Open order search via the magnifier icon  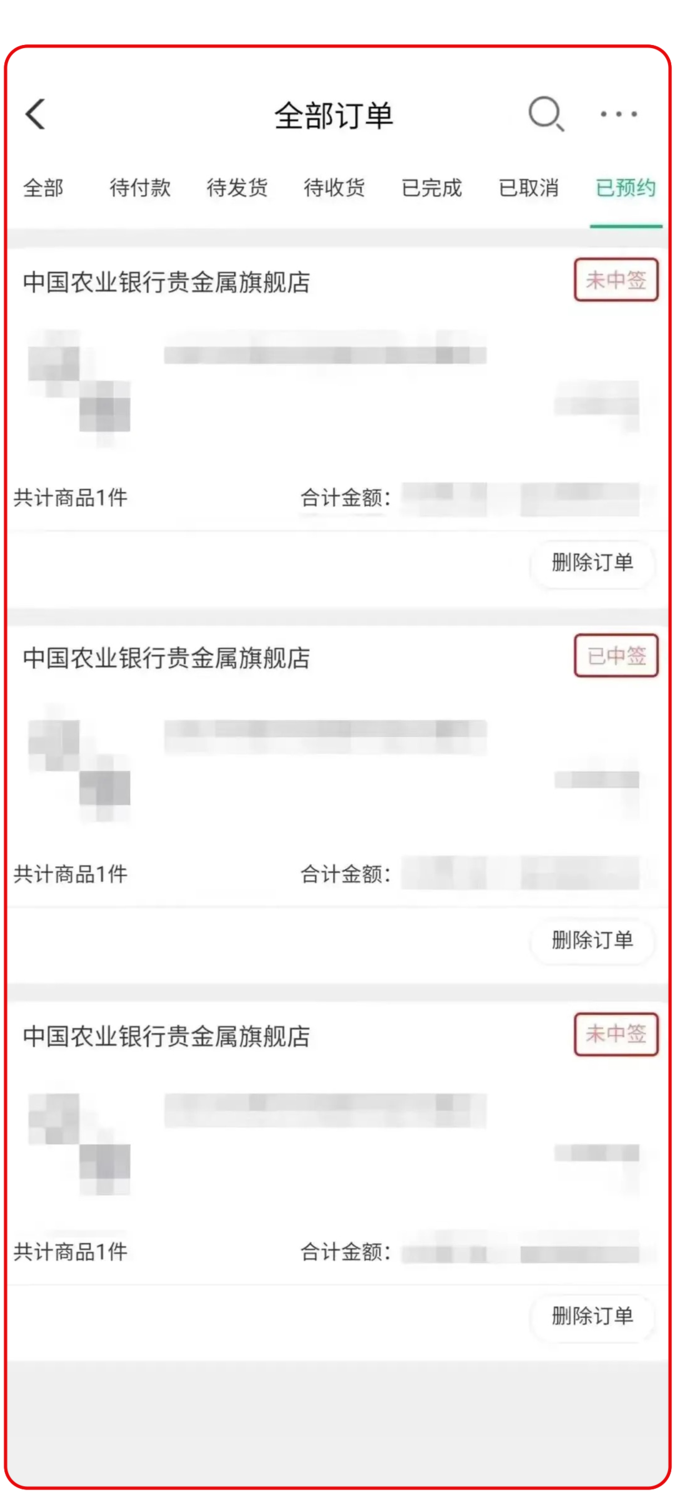coord(545,114)
